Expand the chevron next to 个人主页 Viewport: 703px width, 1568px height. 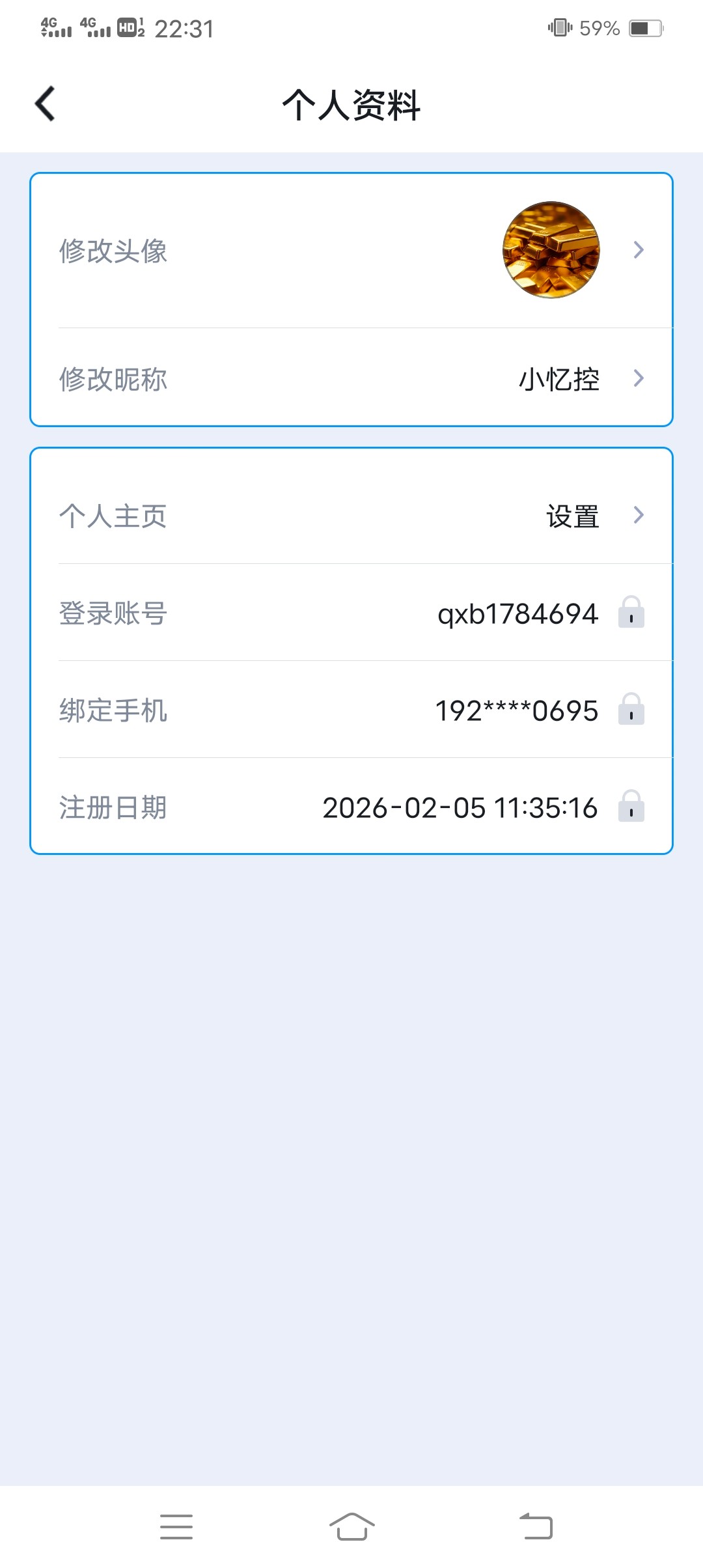coord(639,516)
